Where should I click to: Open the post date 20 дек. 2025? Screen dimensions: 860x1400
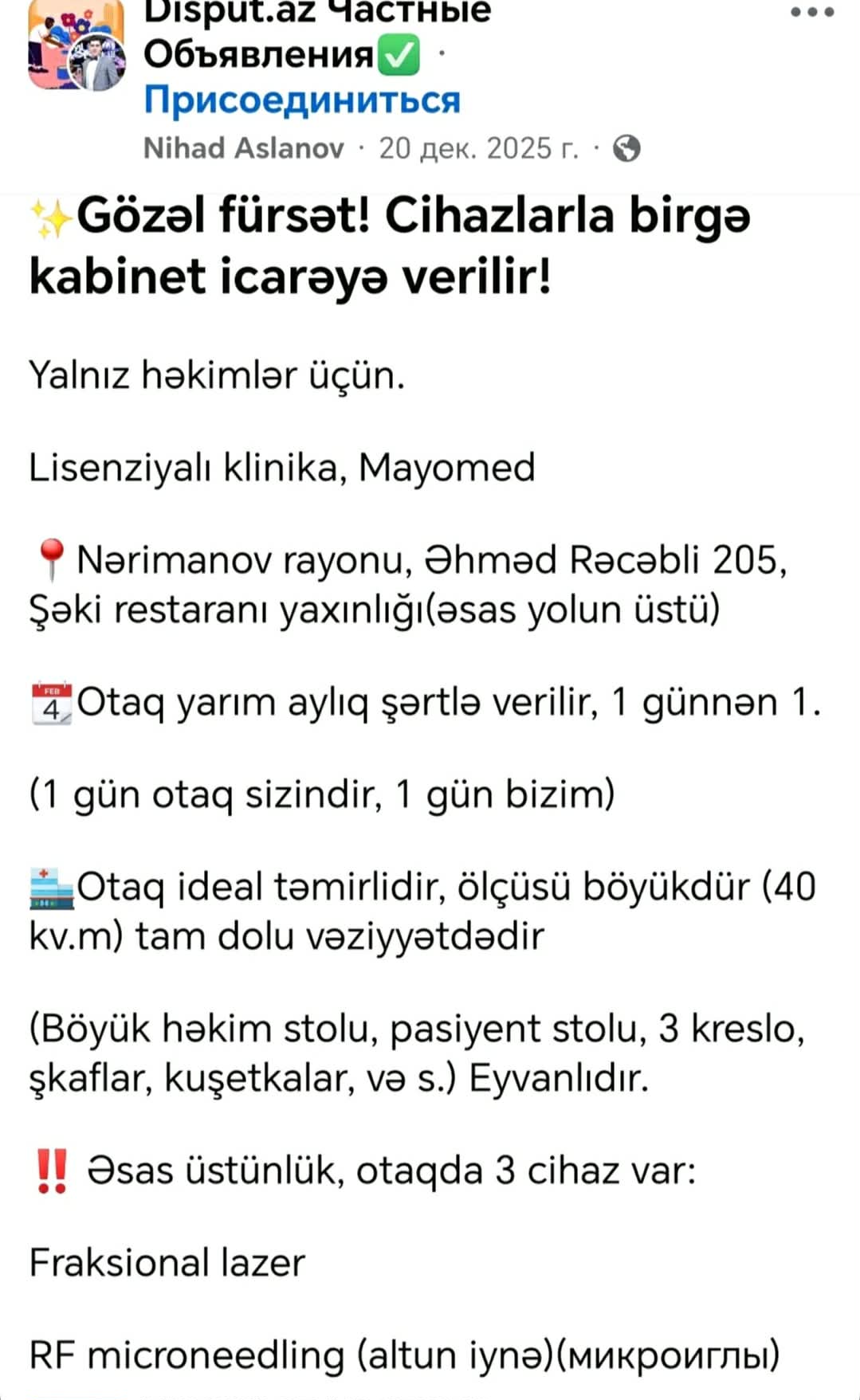(477, 148)
